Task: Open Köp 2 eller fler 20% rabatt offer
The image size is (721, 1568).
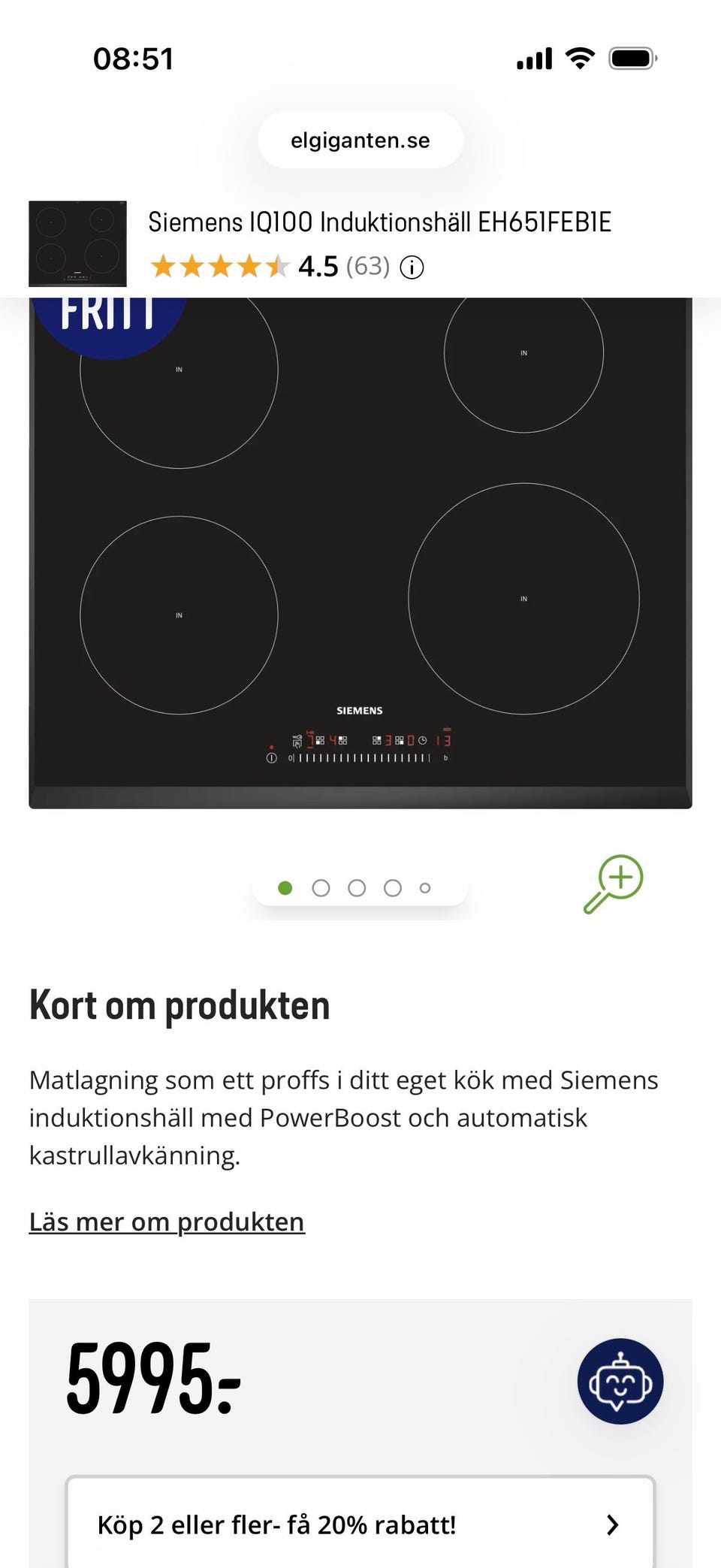Action: pos(360,1524)
